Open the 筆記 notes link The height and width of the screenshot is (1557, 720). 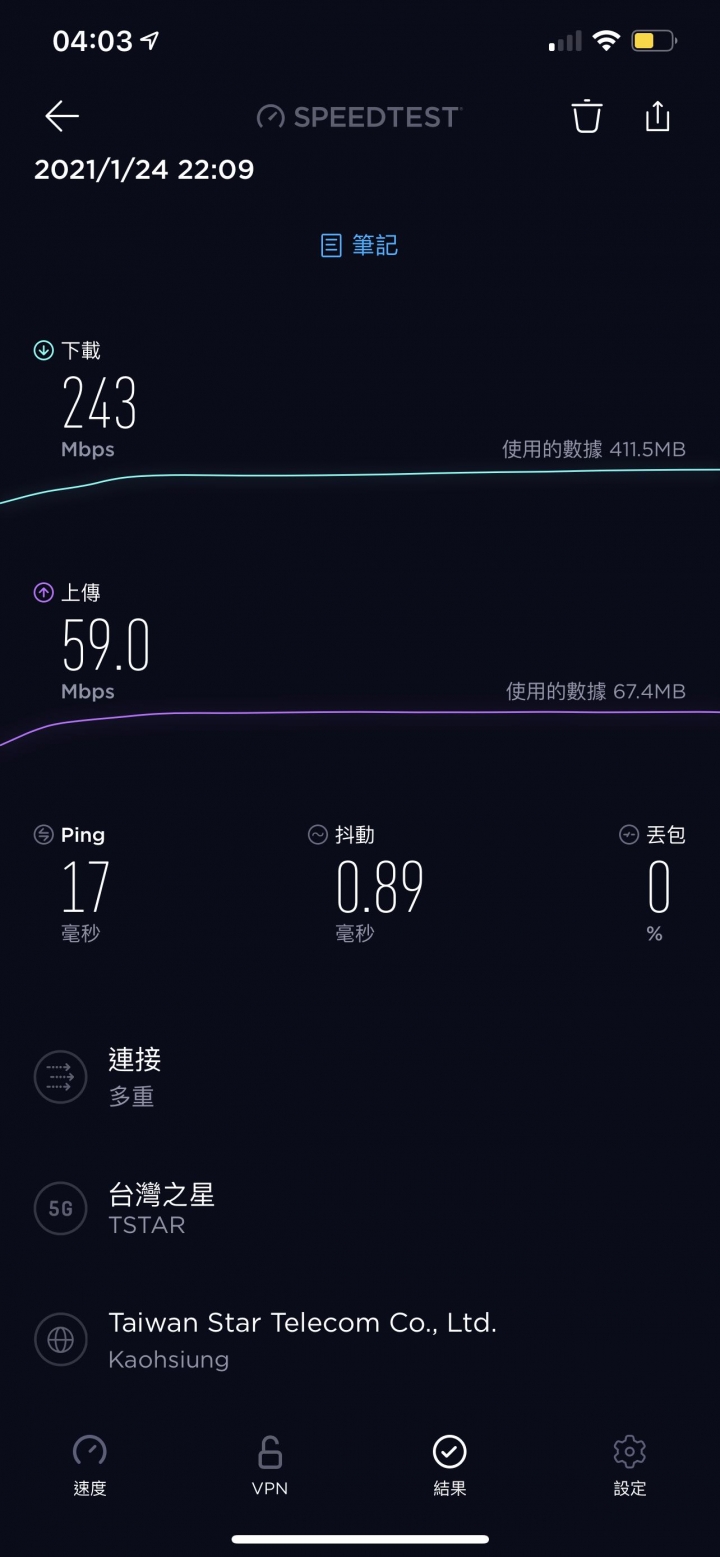[360, 245]
